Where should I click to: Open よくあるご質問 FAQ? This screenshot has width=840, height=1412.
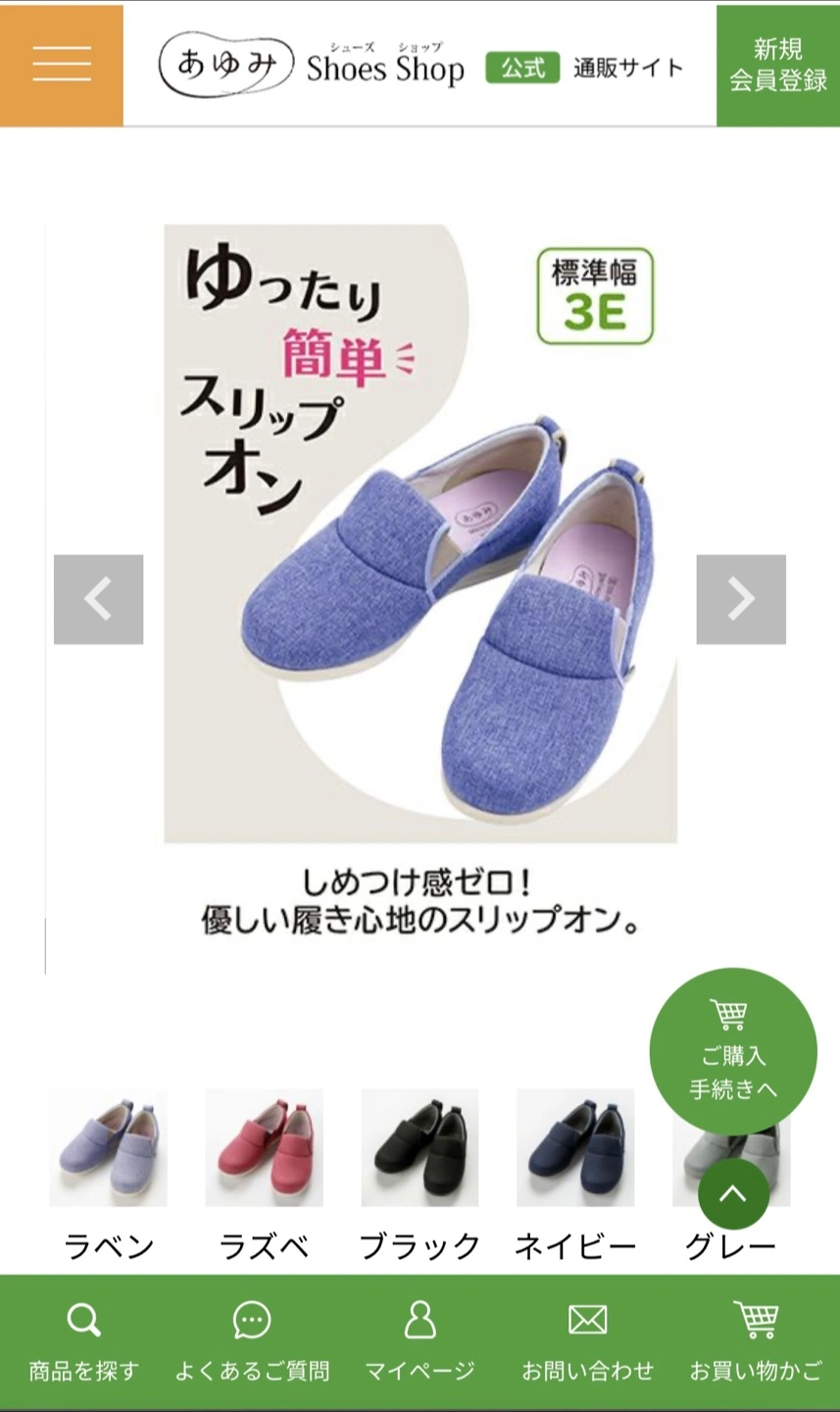(x=252, y=1342)
